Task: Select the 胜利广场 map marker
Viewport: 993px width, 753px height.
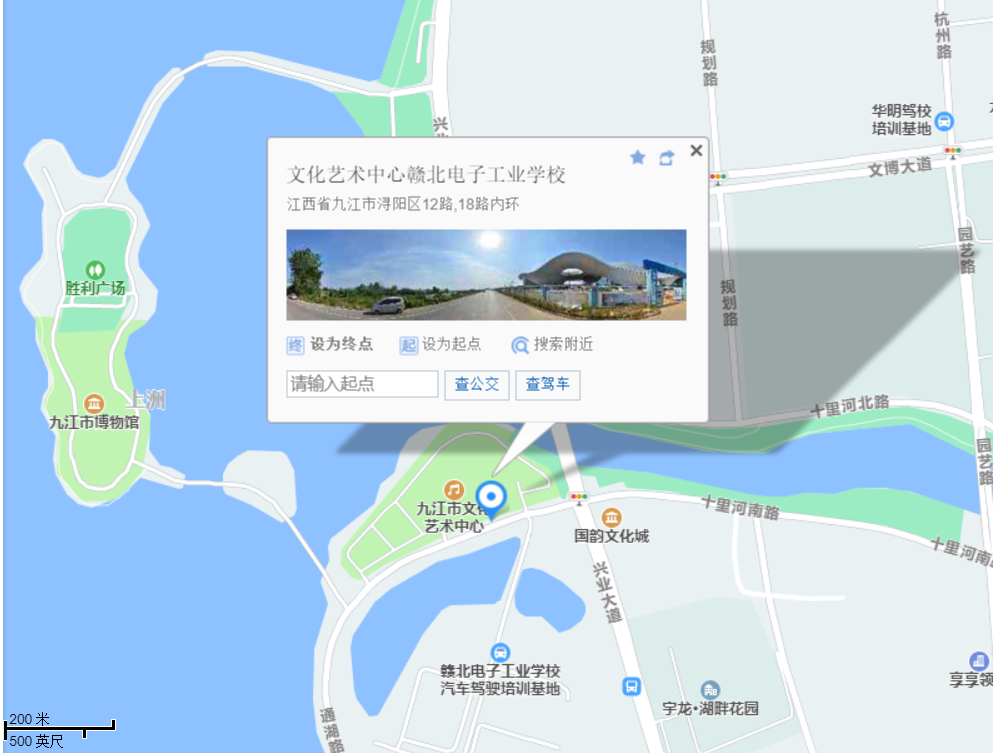Action: click(x=95, y=269)
